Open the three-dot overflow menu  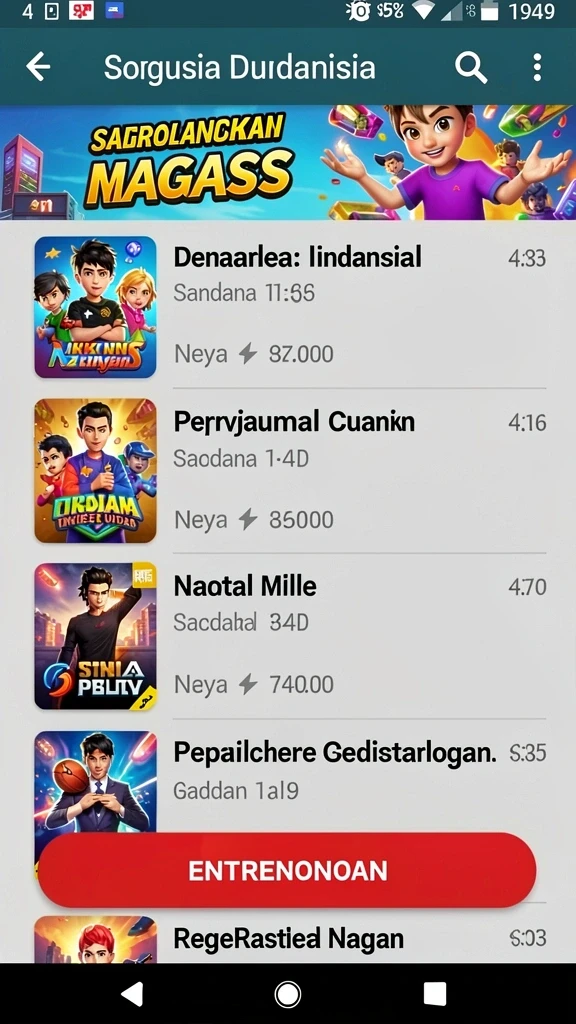537,67
